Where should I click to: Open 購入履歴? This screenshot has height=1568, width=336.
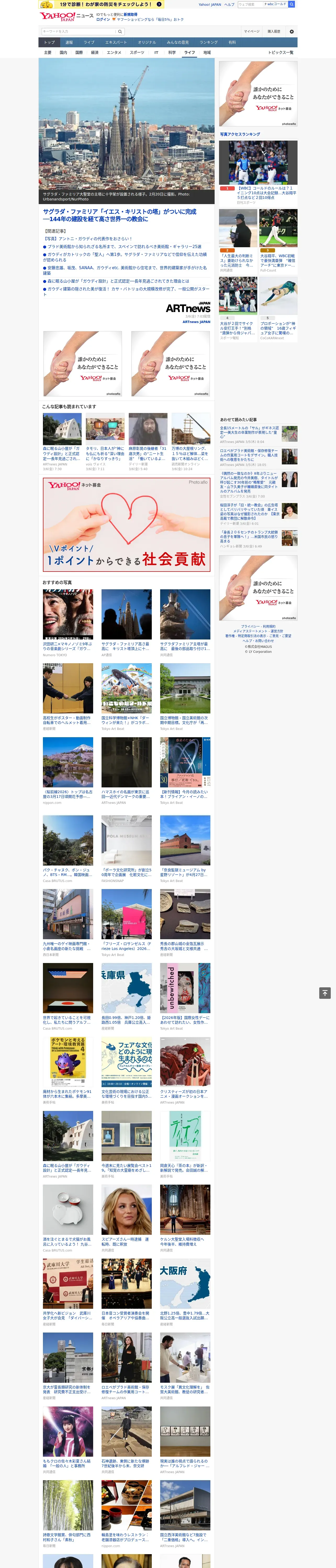pyautogui.click(x=274, y=31)
